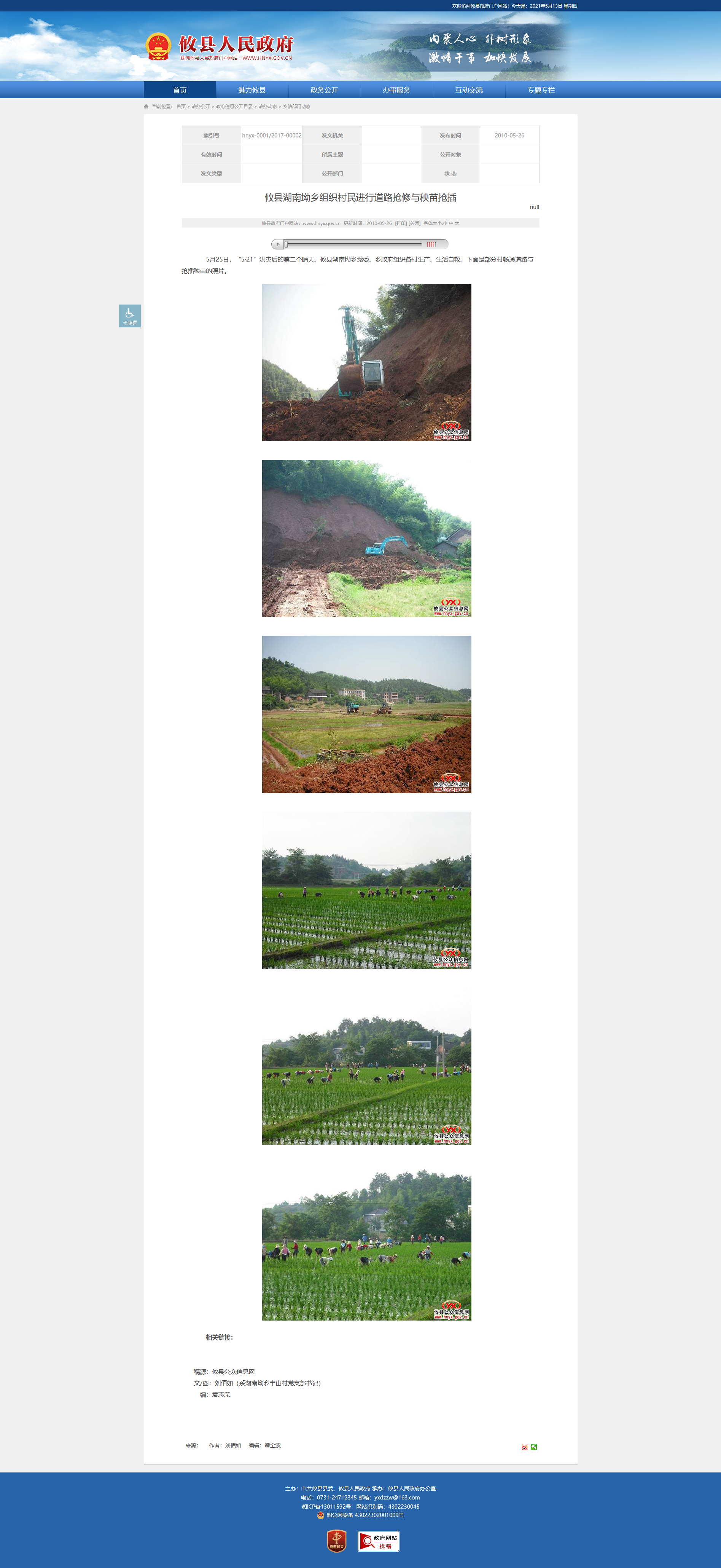Viewport: 721px width, 1568px height.
Task: Go to the 办事服务 section
Action: click(397, 89)
